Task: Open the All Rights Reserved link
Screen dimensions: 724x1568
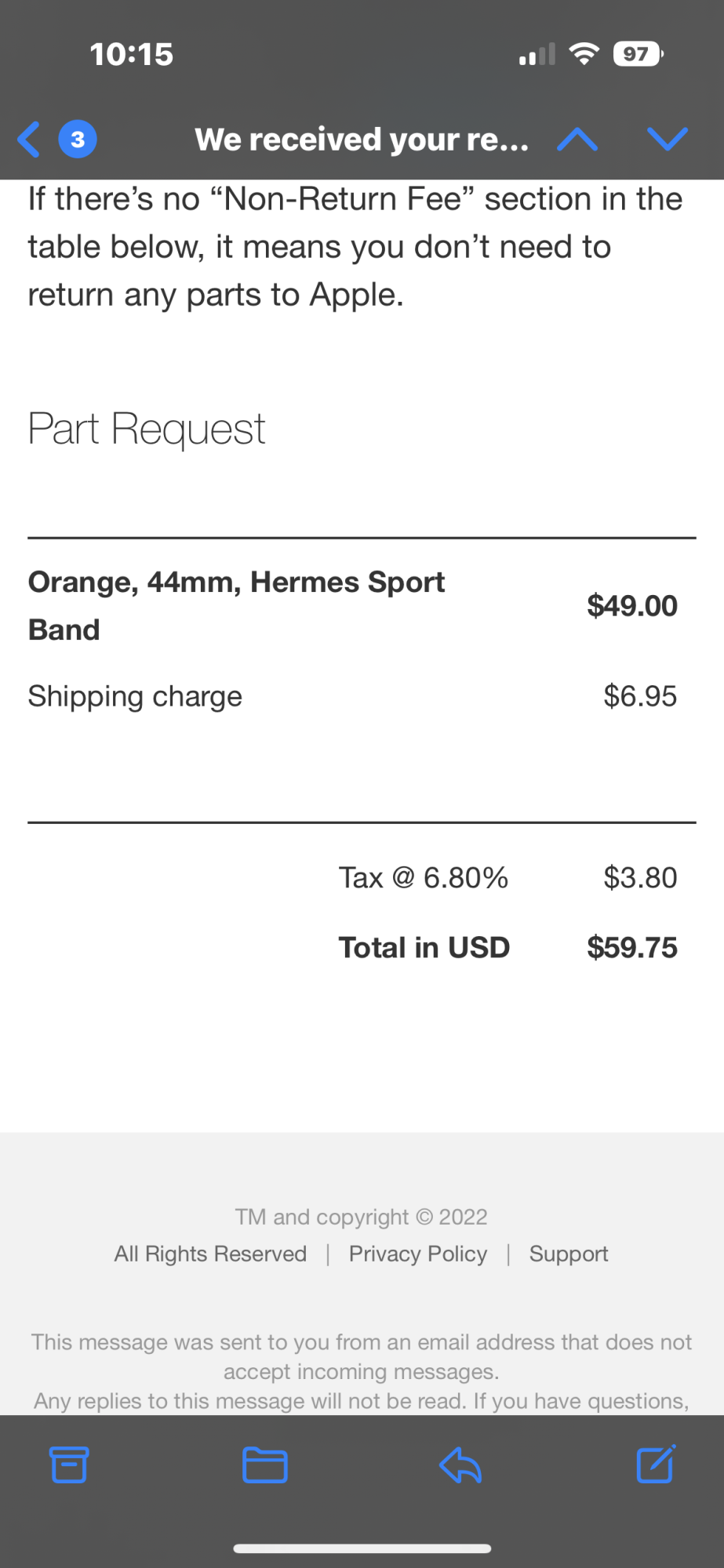Action: (x=210, y=1254)
